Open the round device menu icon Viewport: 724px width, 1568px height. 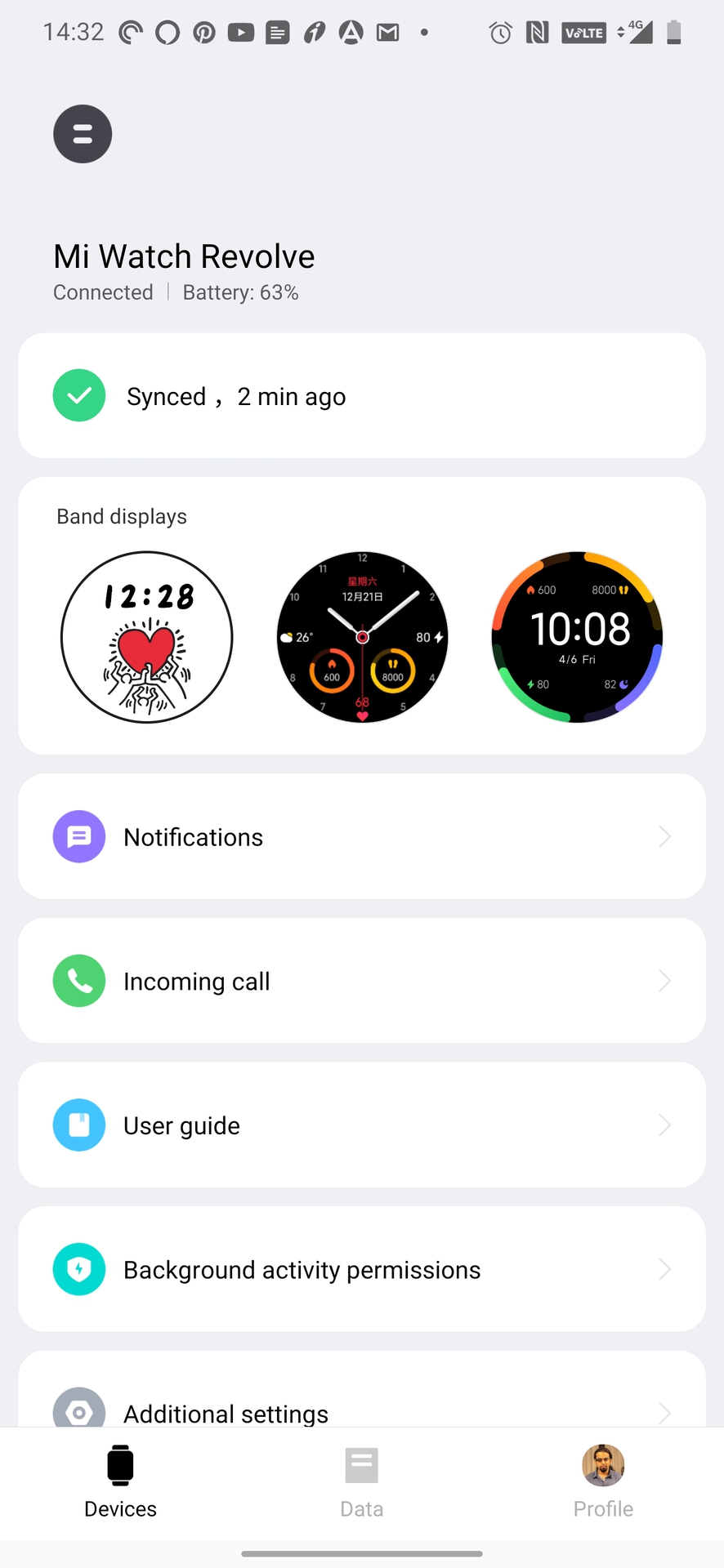click(x=83, y=134)
